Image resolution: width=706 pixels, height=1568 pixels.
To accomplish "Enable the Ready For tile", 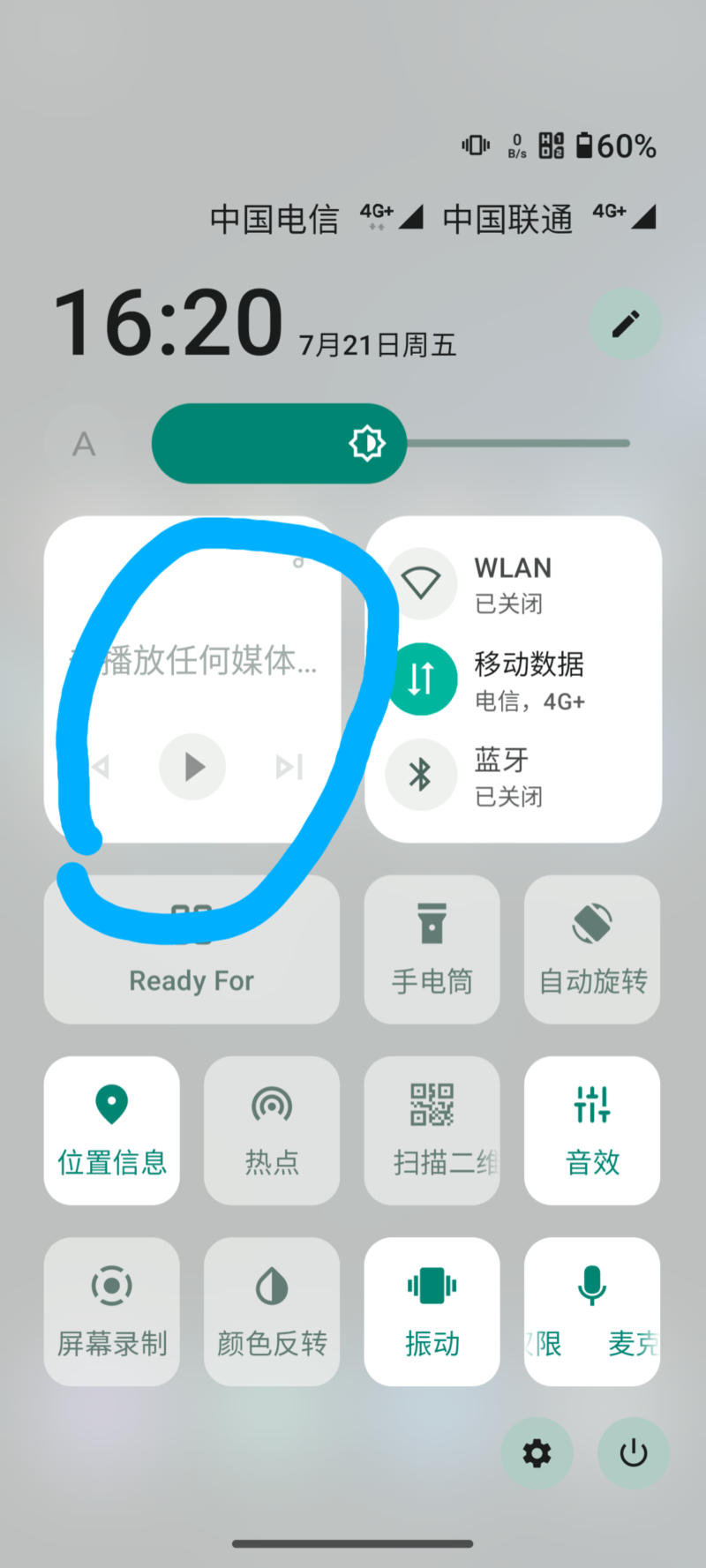I will [x=192, y=949].
